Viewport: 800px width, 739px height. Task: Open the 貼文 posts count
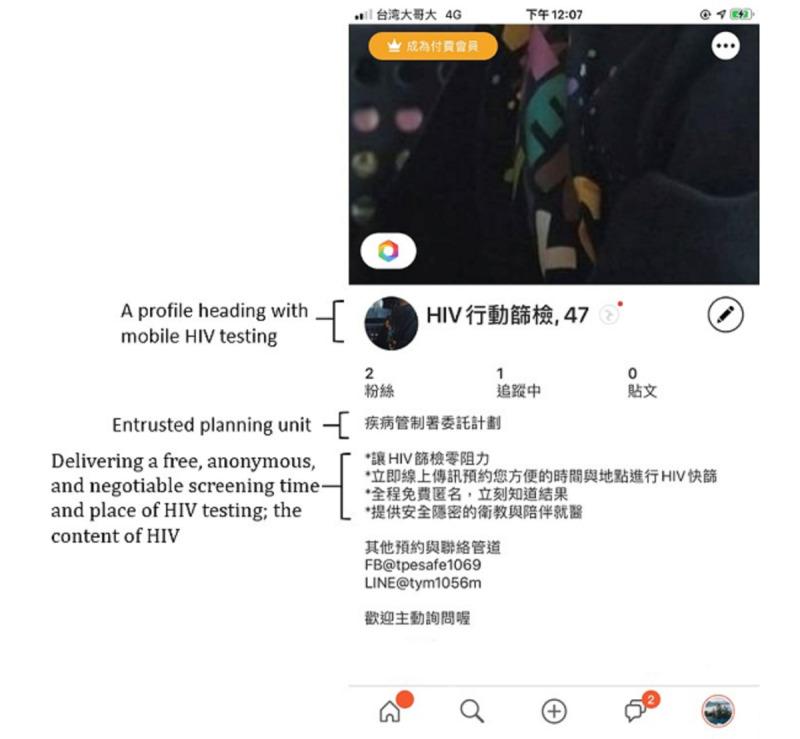642,383
